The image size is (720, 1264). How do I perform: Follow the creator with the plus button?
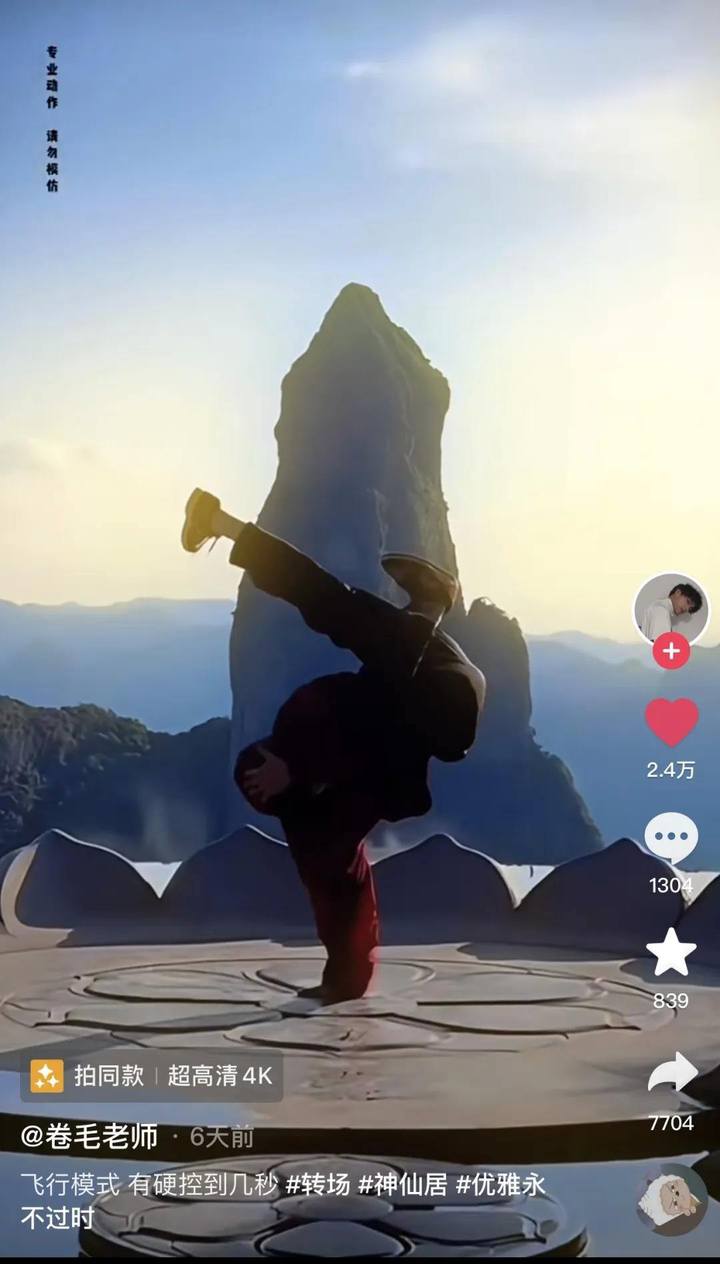(671, 651)
